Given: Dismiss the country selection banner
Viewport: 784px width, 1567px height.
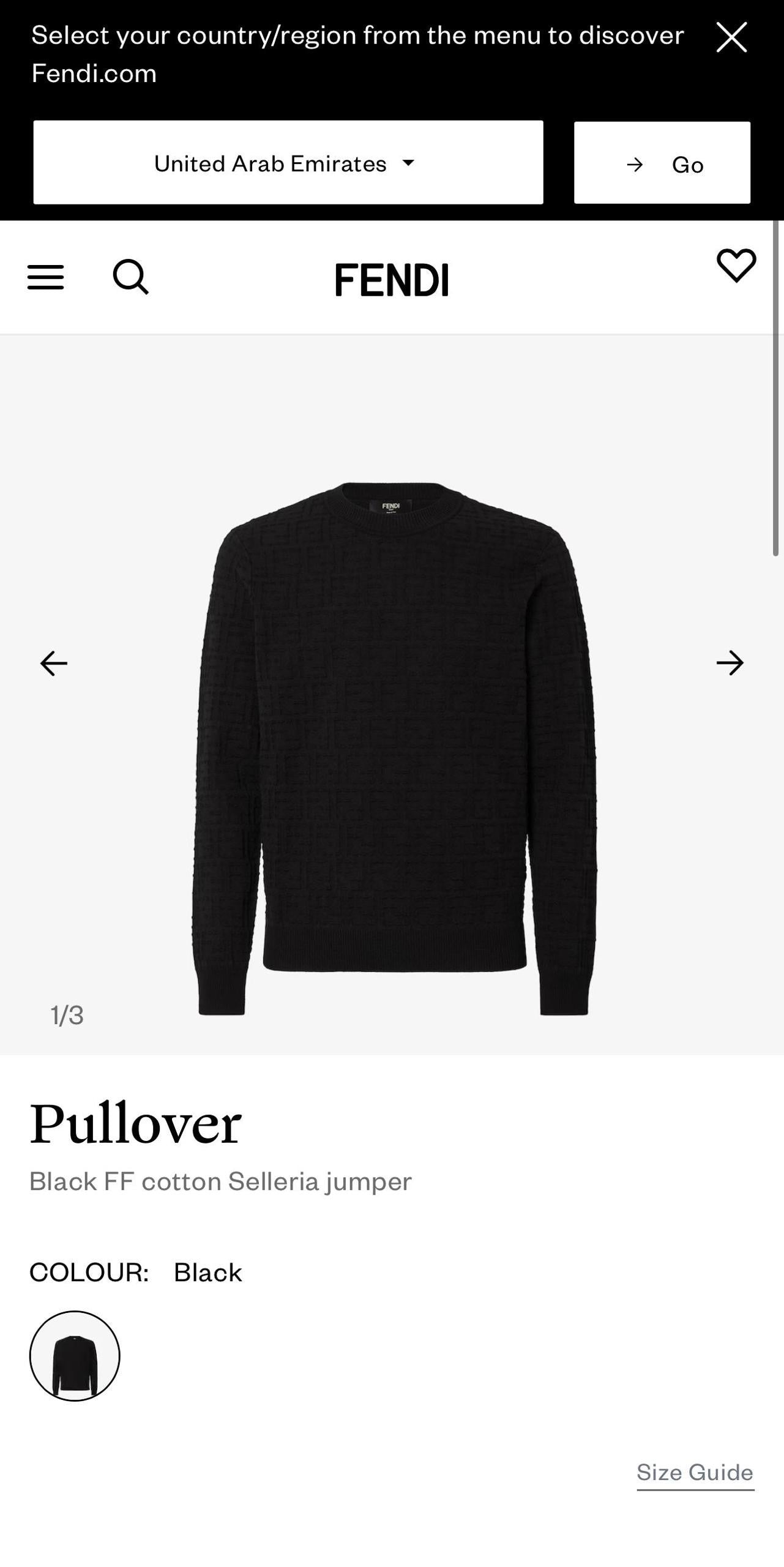Looking at the screenshot, I should [731, 38].
